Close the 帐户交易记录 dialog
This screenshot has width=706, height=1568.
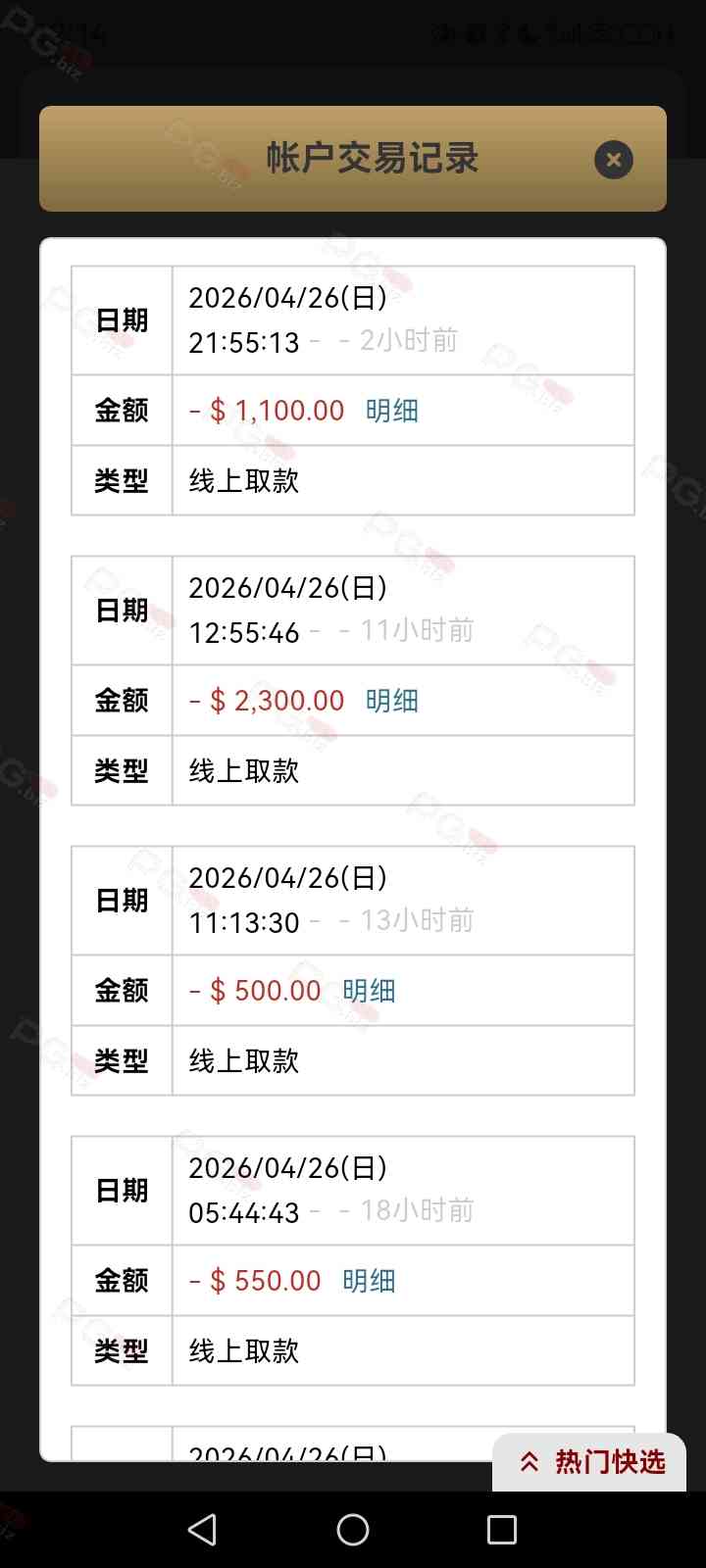[614, 160]
